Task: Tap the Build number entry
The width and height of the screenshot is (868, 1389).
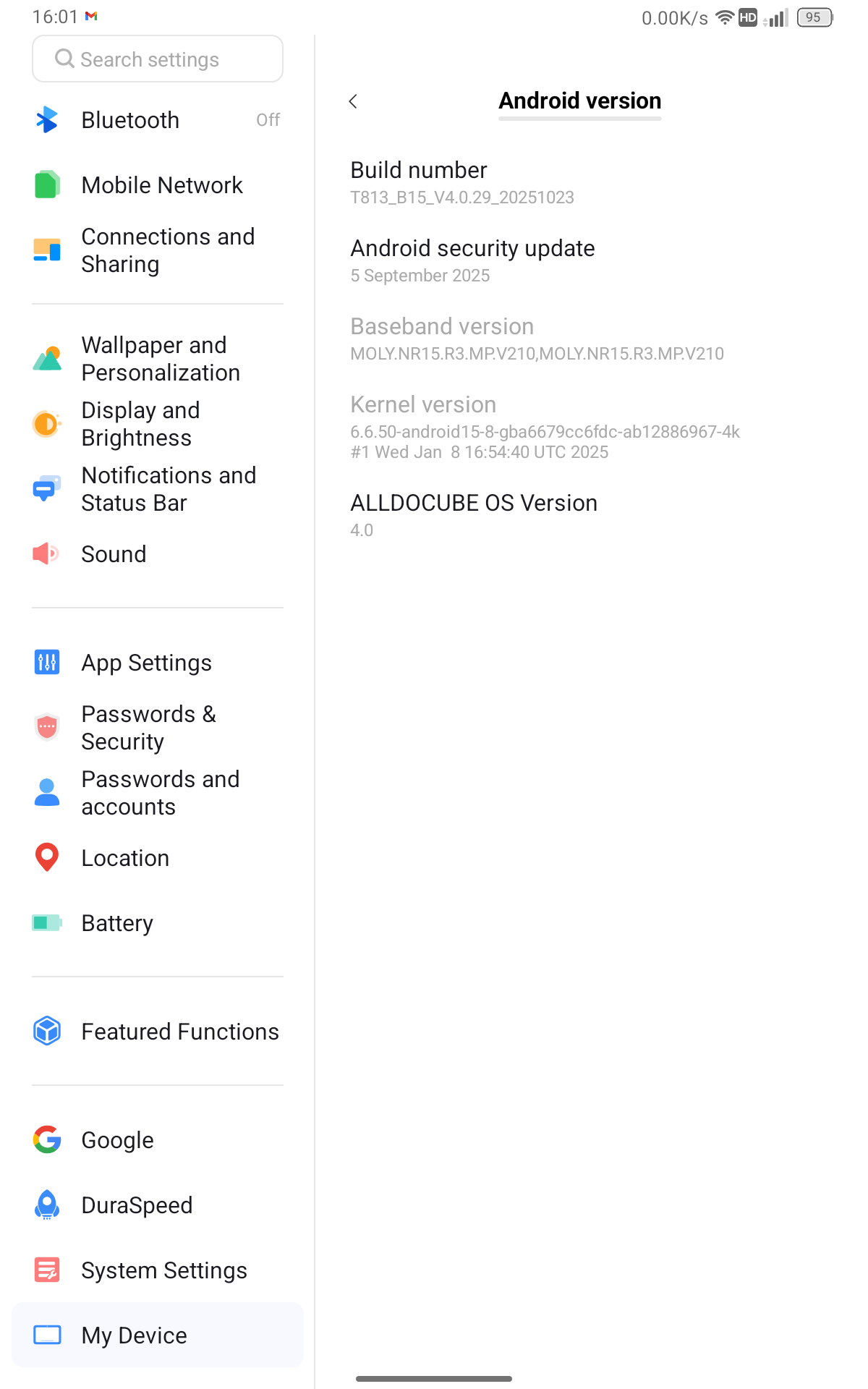Action: point(462,181)
